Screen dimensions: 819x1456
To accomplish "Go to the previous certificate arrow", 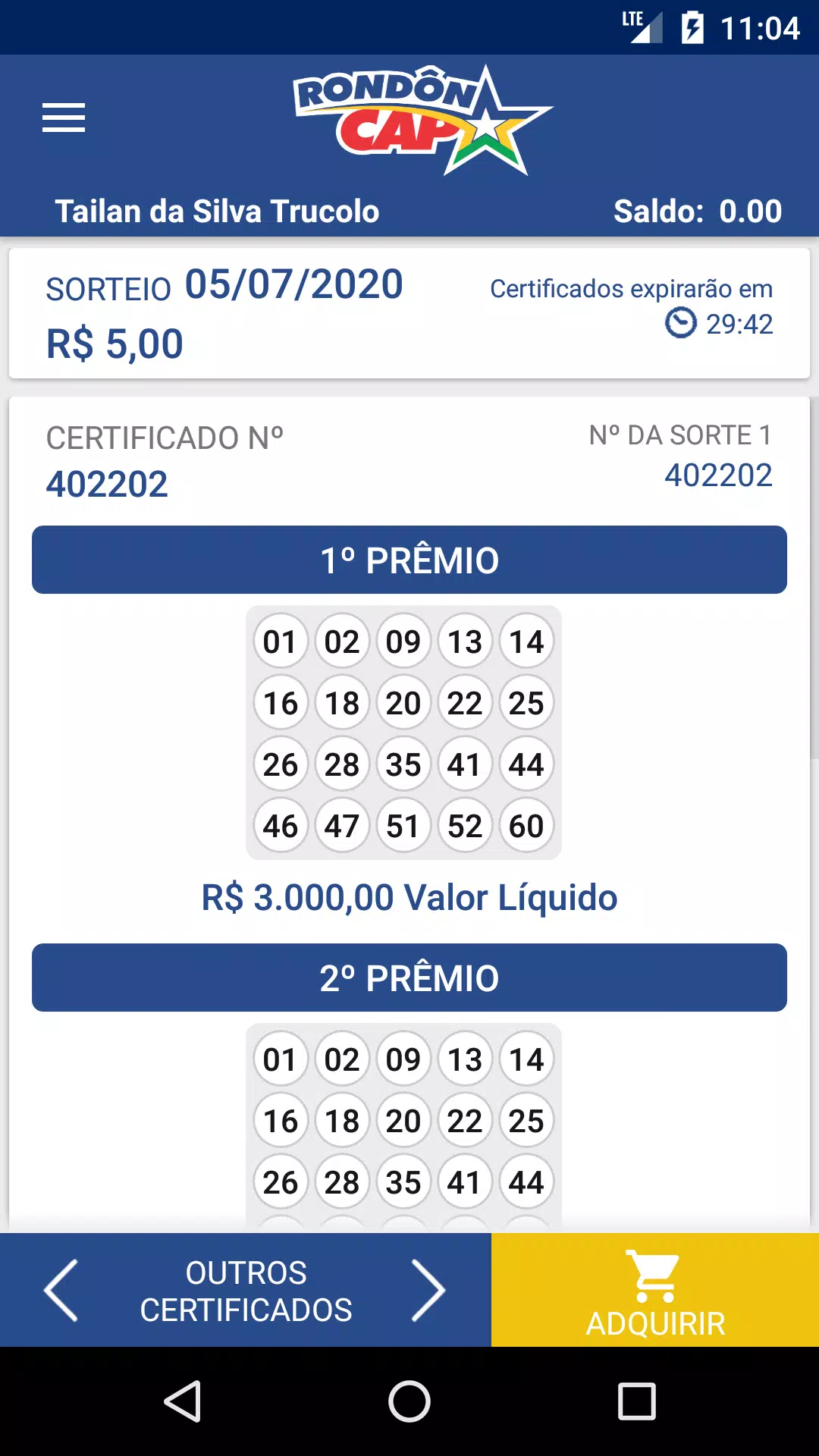I will coord(61,1291).
